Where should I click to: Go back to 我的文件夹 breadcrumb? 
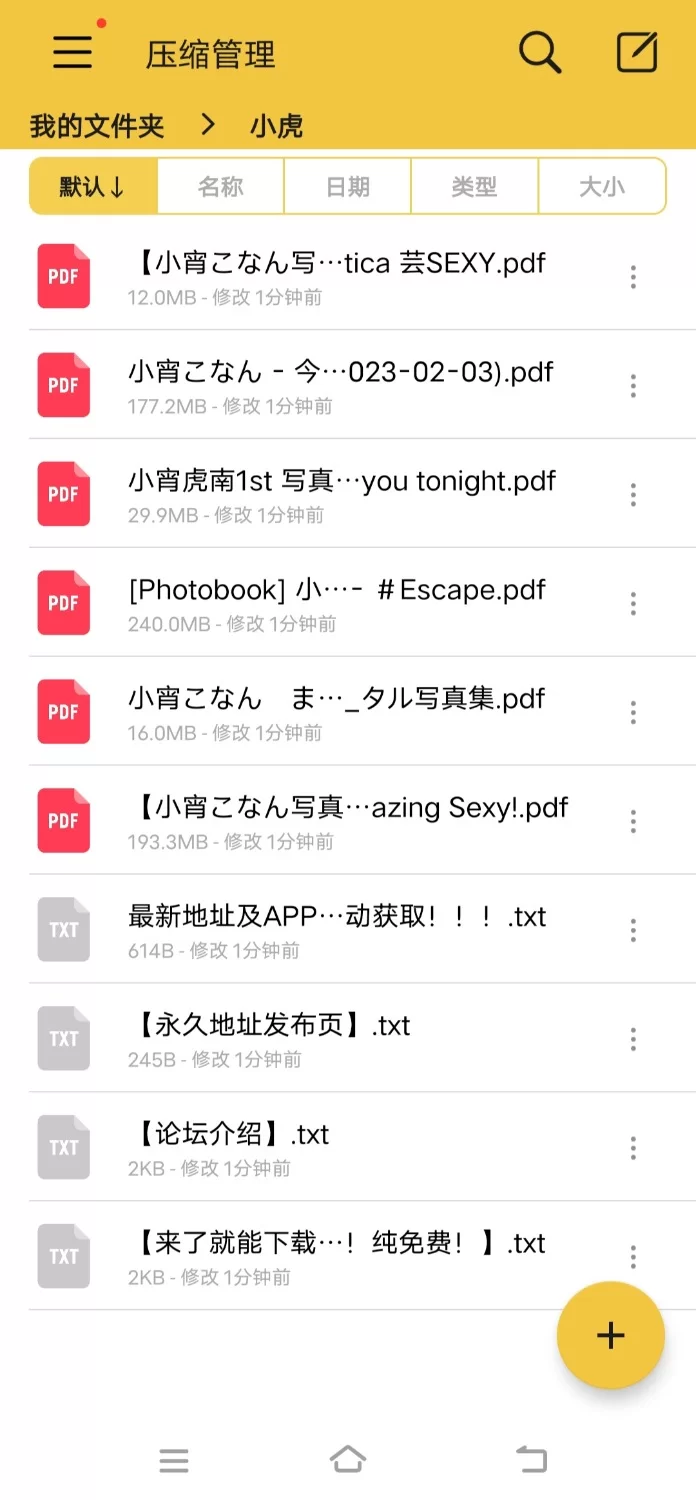pos(97,126)
